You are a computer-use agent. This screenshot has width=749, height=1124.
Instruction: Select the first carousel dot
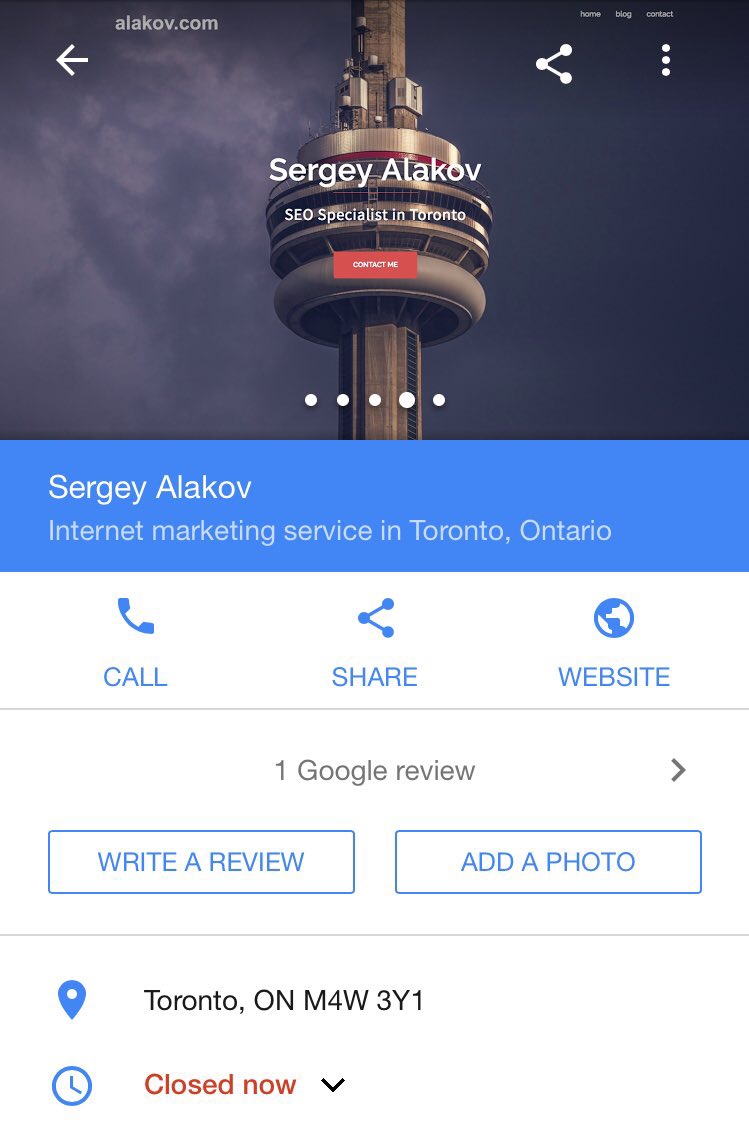pos(311,399)
